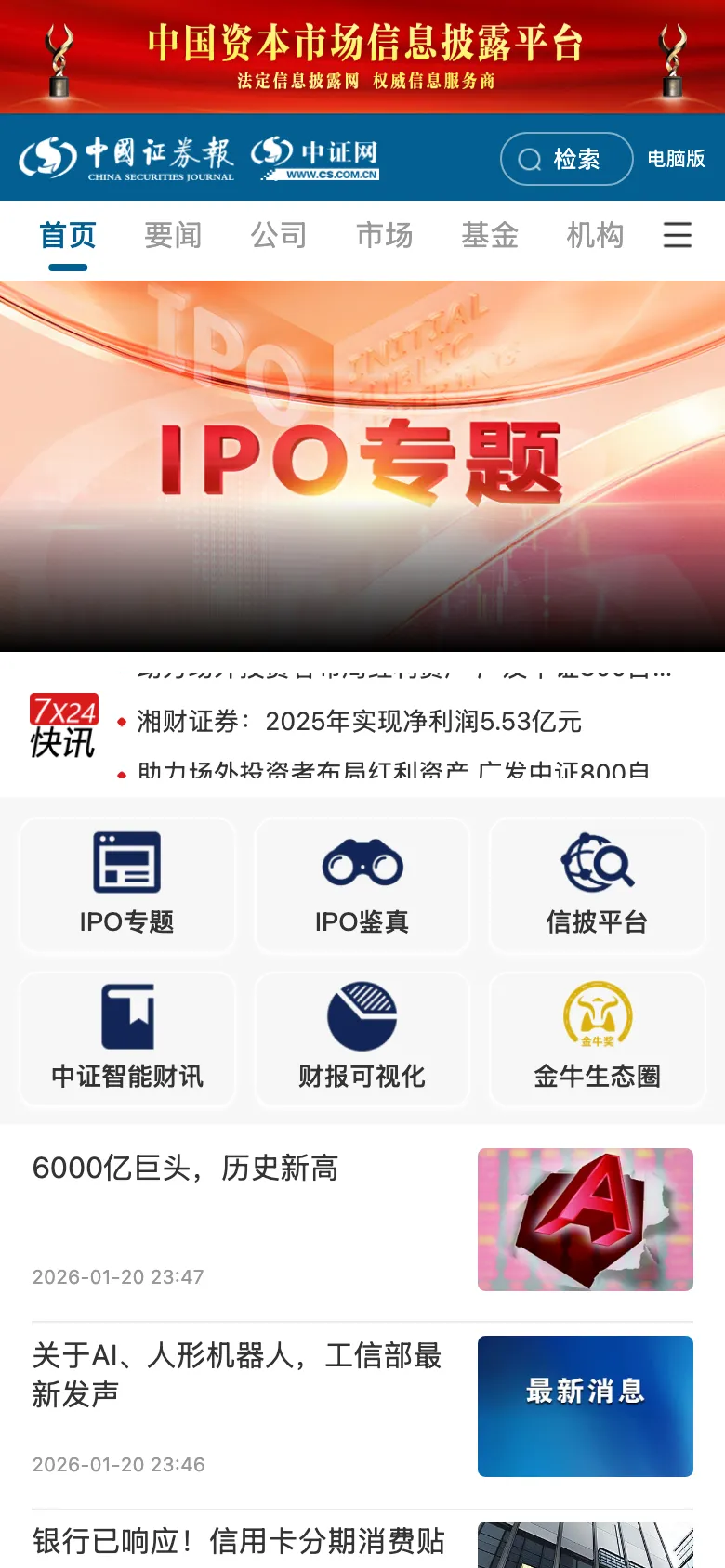This screenshot has height=1568, width=725.
Task: Switch to 电脑版 desktop version
Action: coord(676,159)
